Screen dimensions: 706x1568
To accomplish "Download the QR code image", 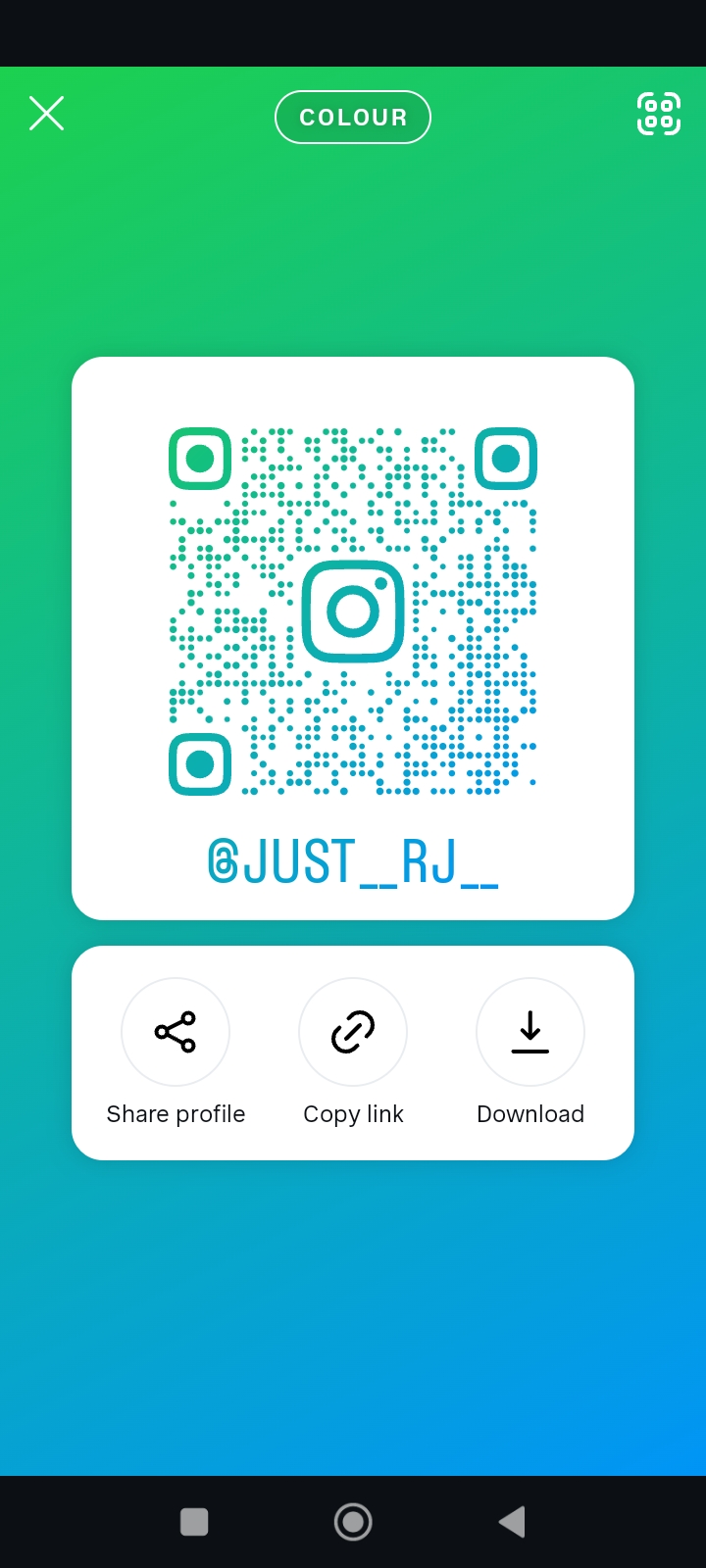I will 530,1032.
